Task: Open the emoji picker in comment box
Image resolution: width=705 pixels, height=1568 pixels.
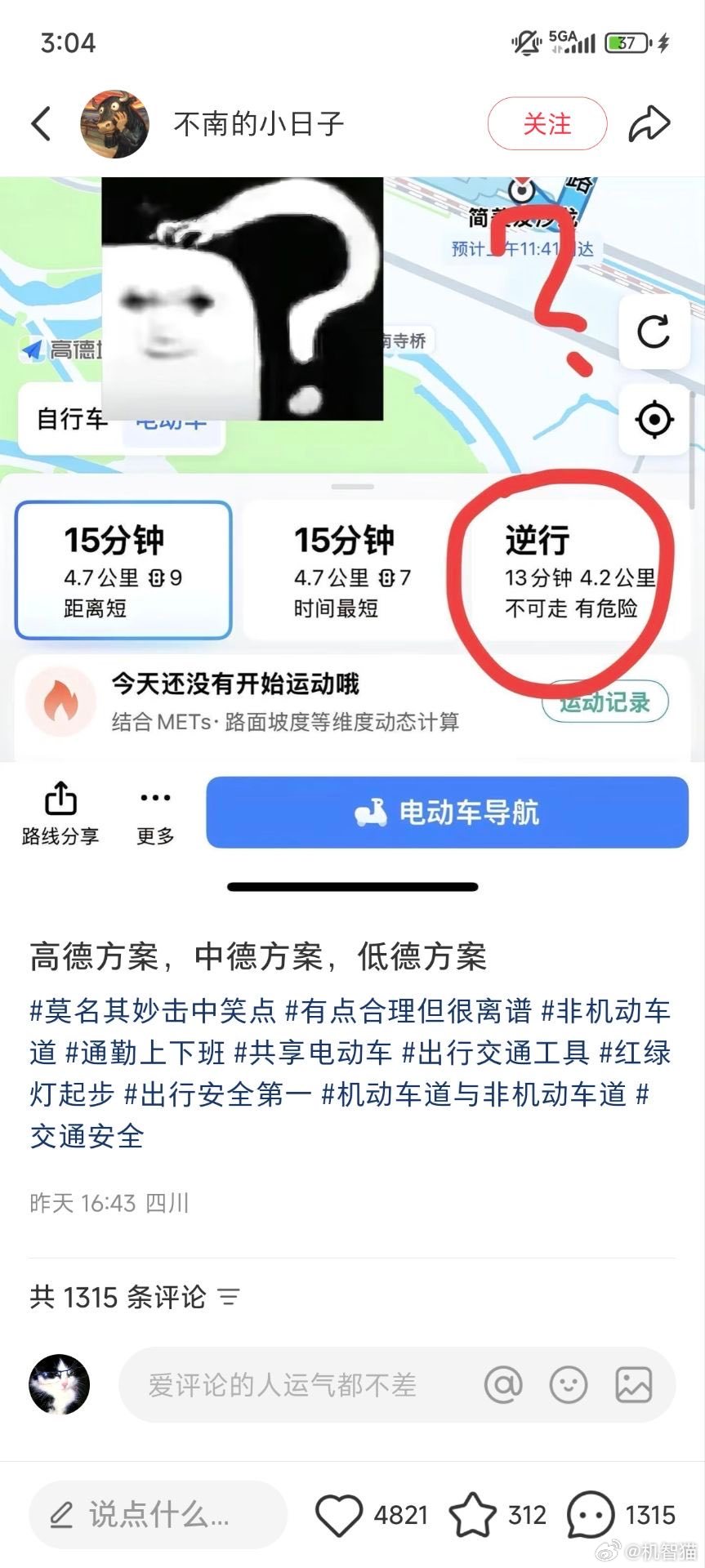Action: tap(569, 1384)
